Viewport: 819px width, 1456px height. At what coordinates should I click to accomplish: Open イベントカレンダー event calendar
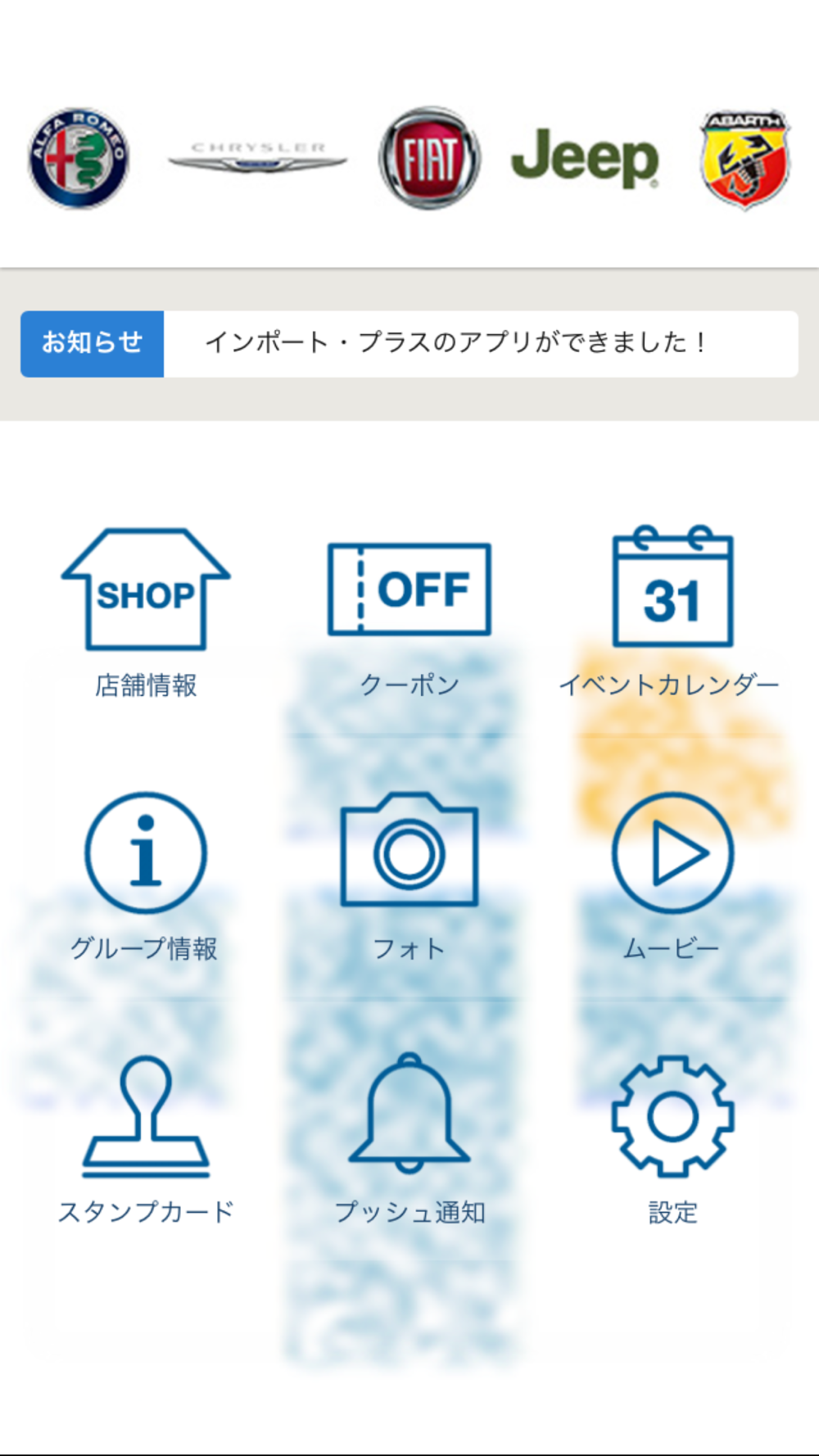click(x=671, y=612)
